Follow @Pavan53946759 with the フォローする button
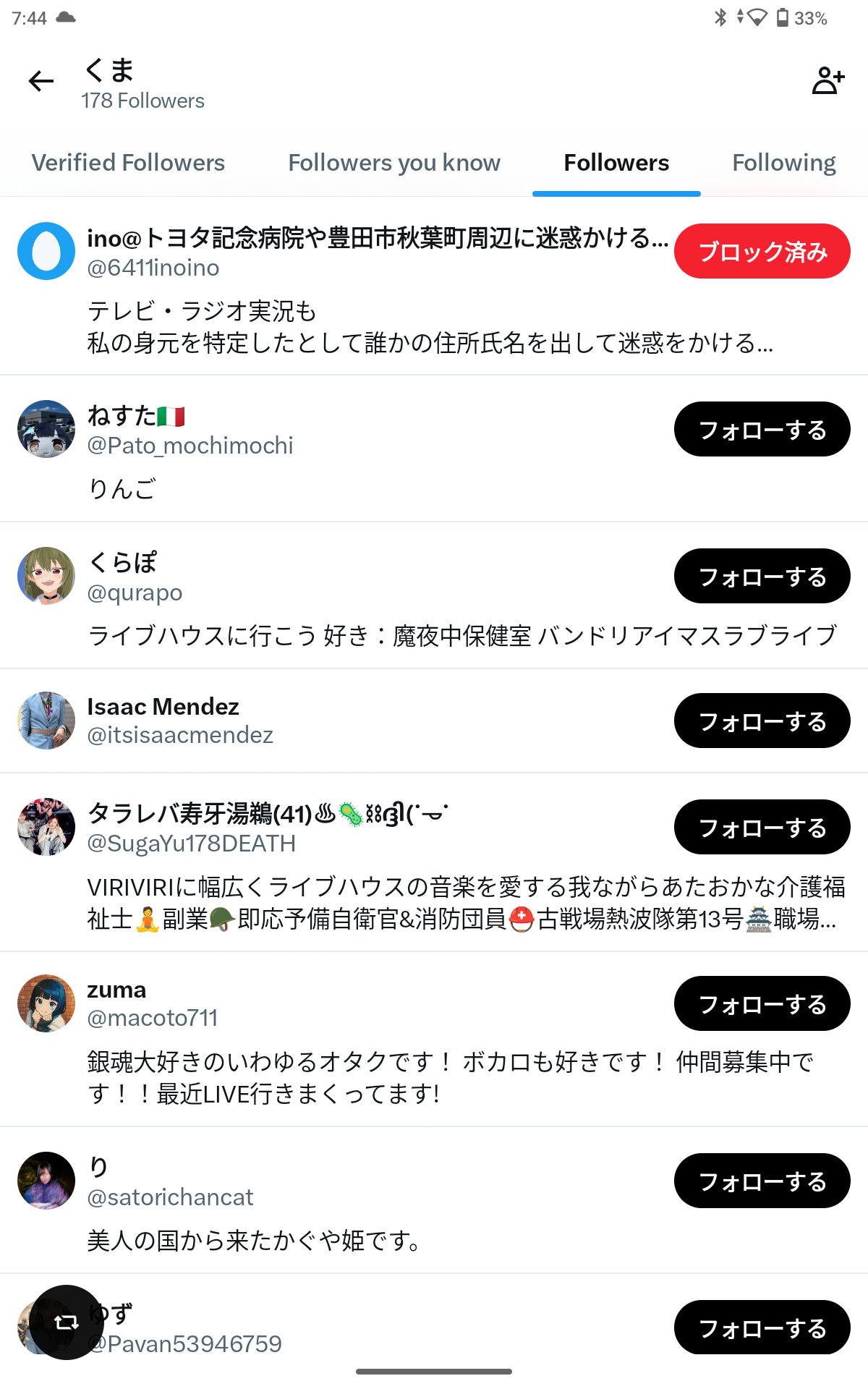This screenshot has width=868, height=1389. (762, 1328)
